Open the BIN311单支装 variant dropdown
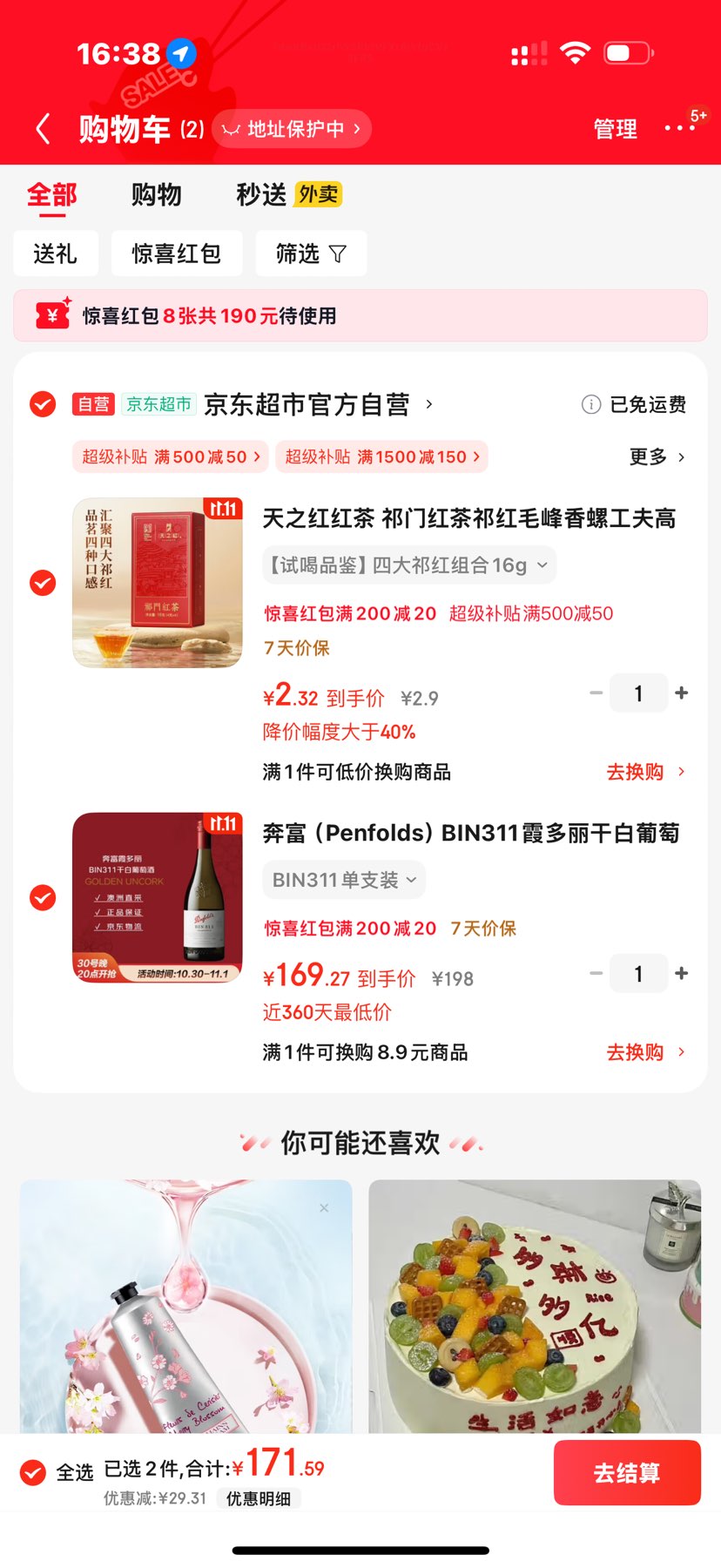The image size is (721, 1568). pos(343,880)
